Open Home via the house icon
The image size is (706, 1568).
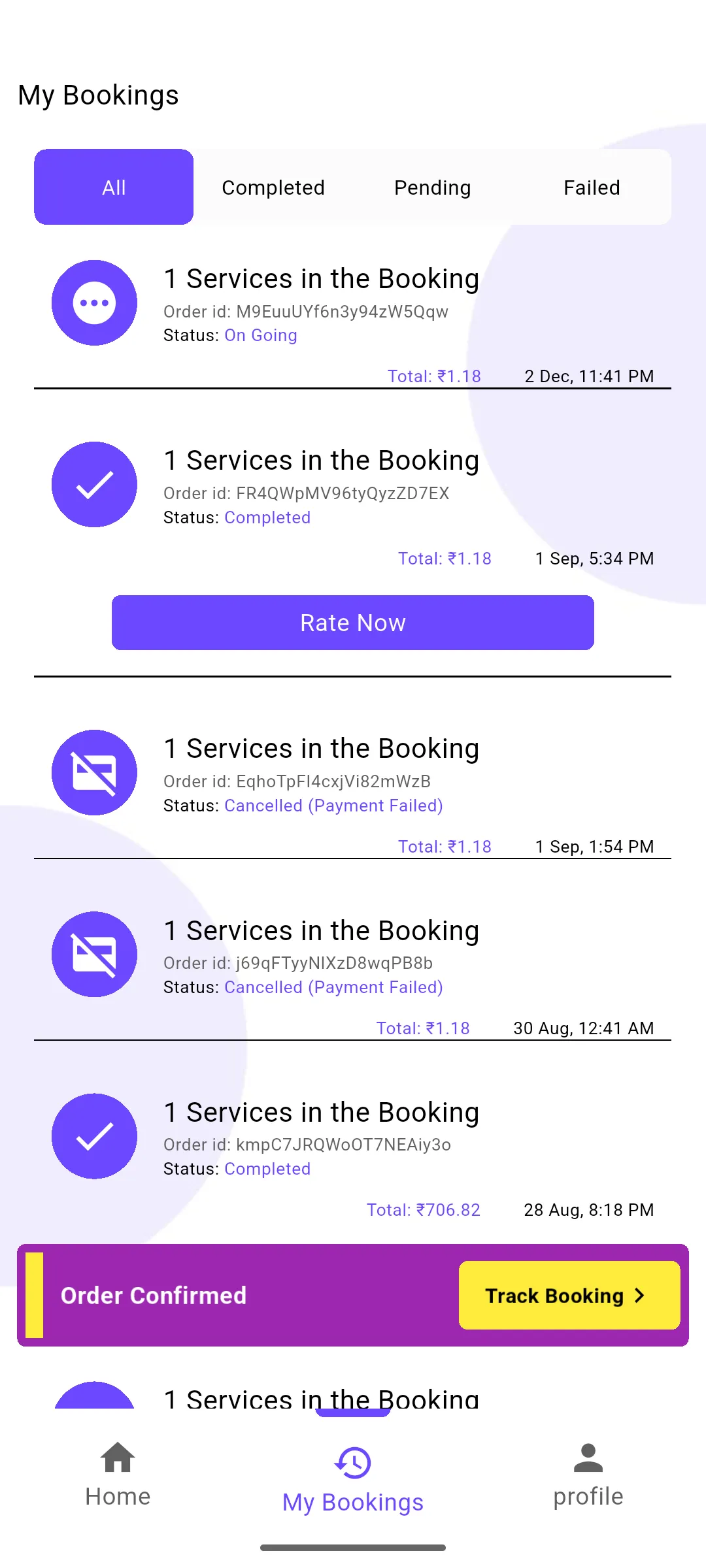click(117, 1458)
